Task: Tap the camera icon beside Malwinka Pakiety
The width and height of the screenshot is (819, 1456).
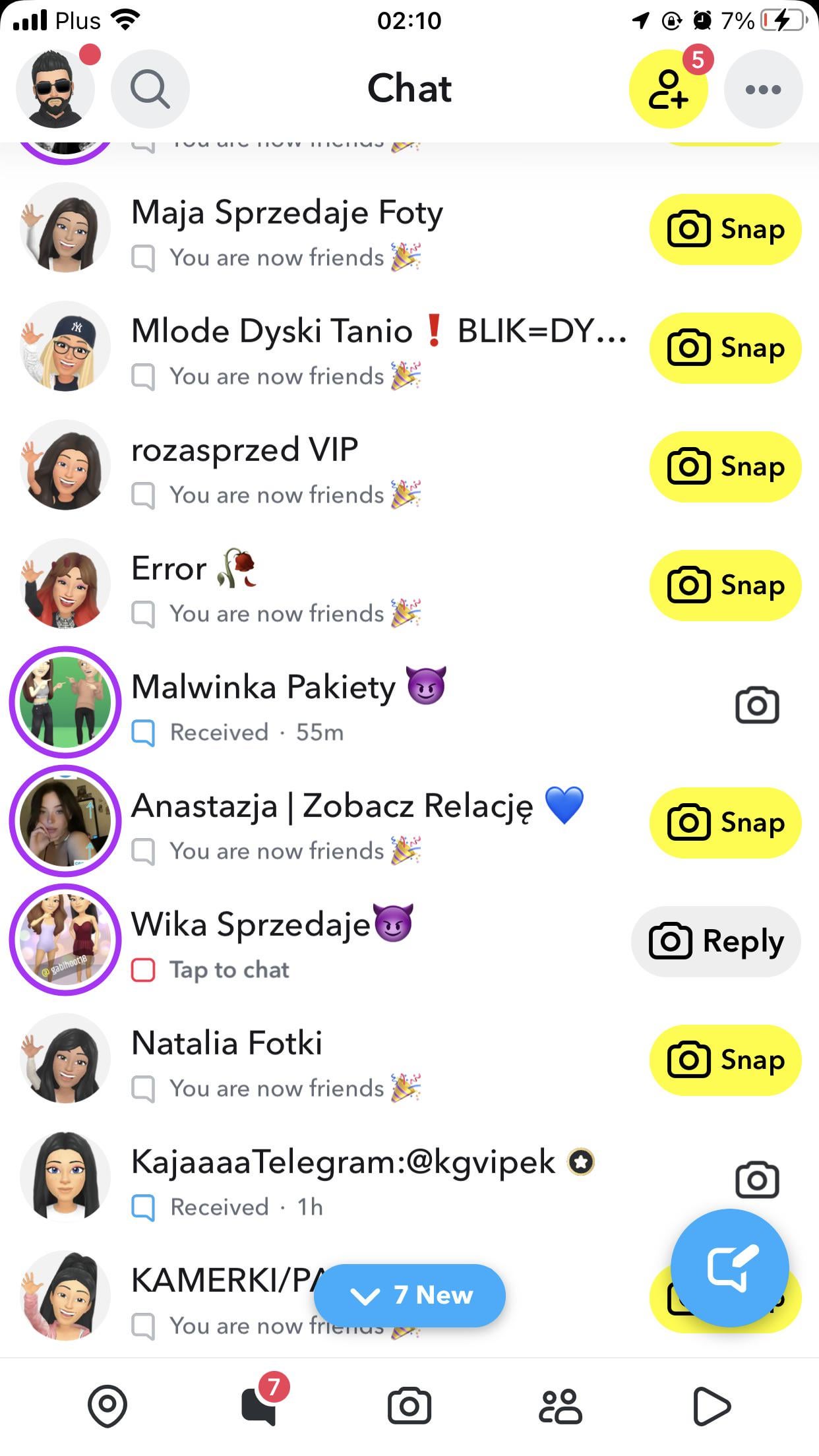Action: (x=757, y=706)
